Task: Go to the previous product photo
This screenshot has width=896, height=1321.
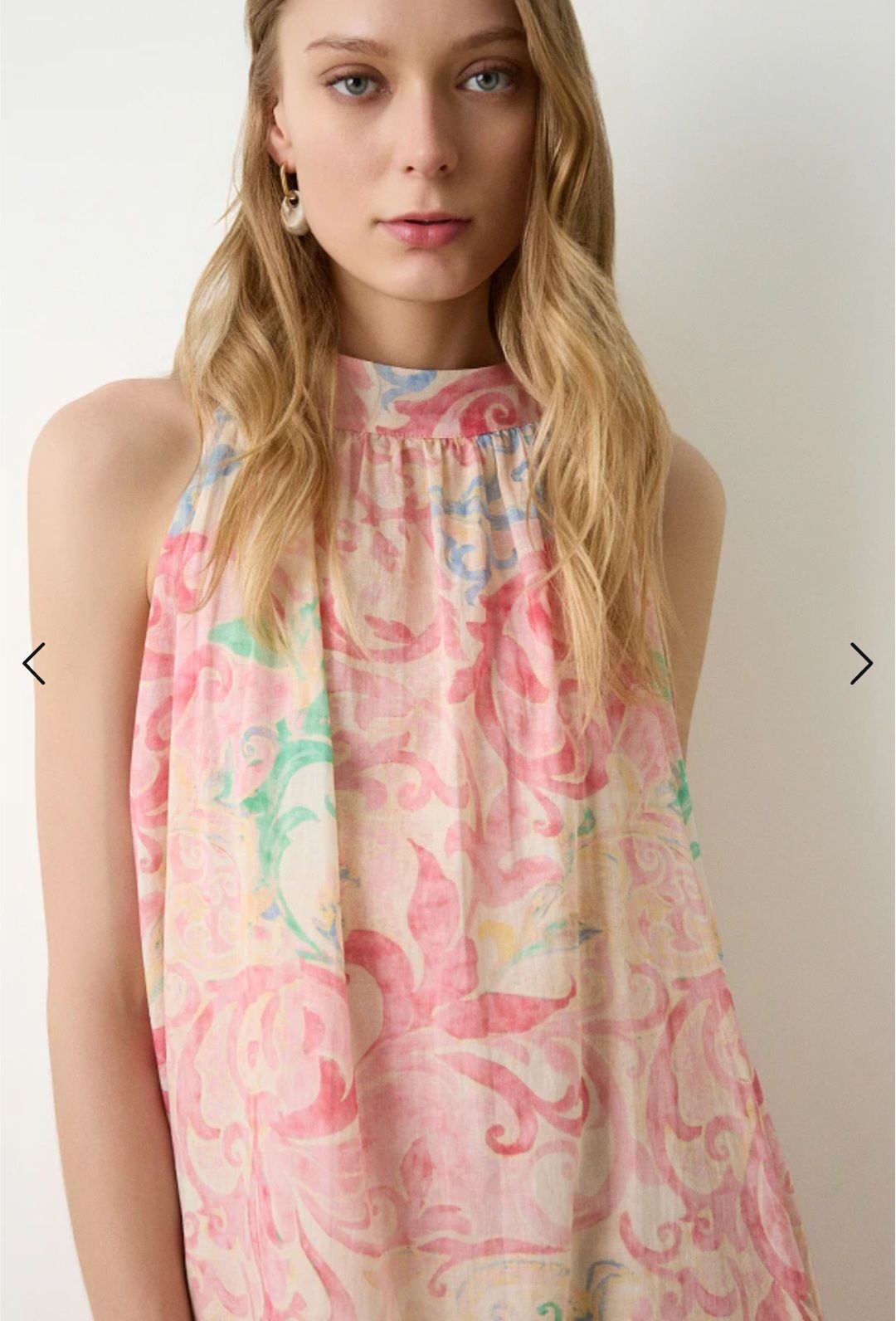Action: pyautogui.click(x=33, y=663)
